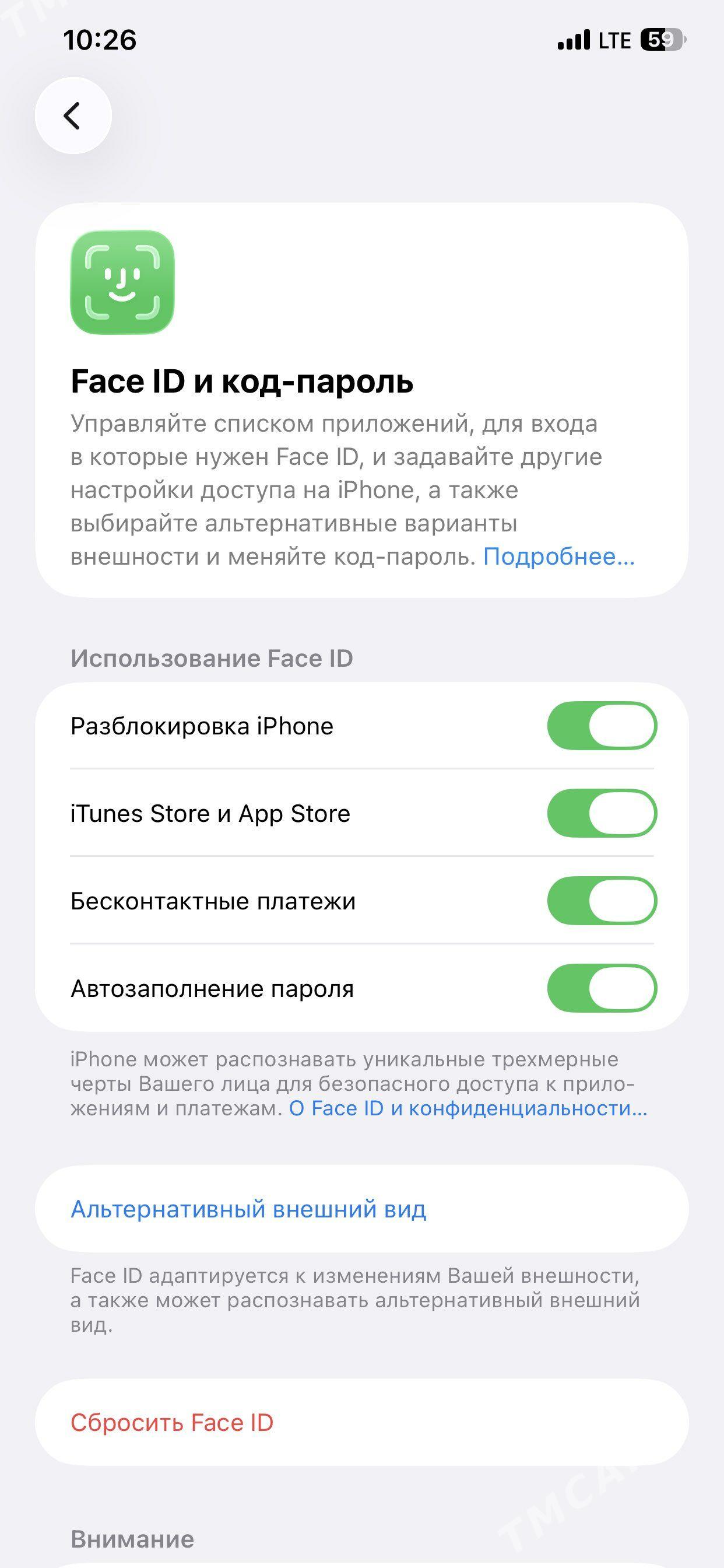Disable iTunes Store и App Store
The width and height of the screenshot is (724, 1568).
click(x=602, y=813)
